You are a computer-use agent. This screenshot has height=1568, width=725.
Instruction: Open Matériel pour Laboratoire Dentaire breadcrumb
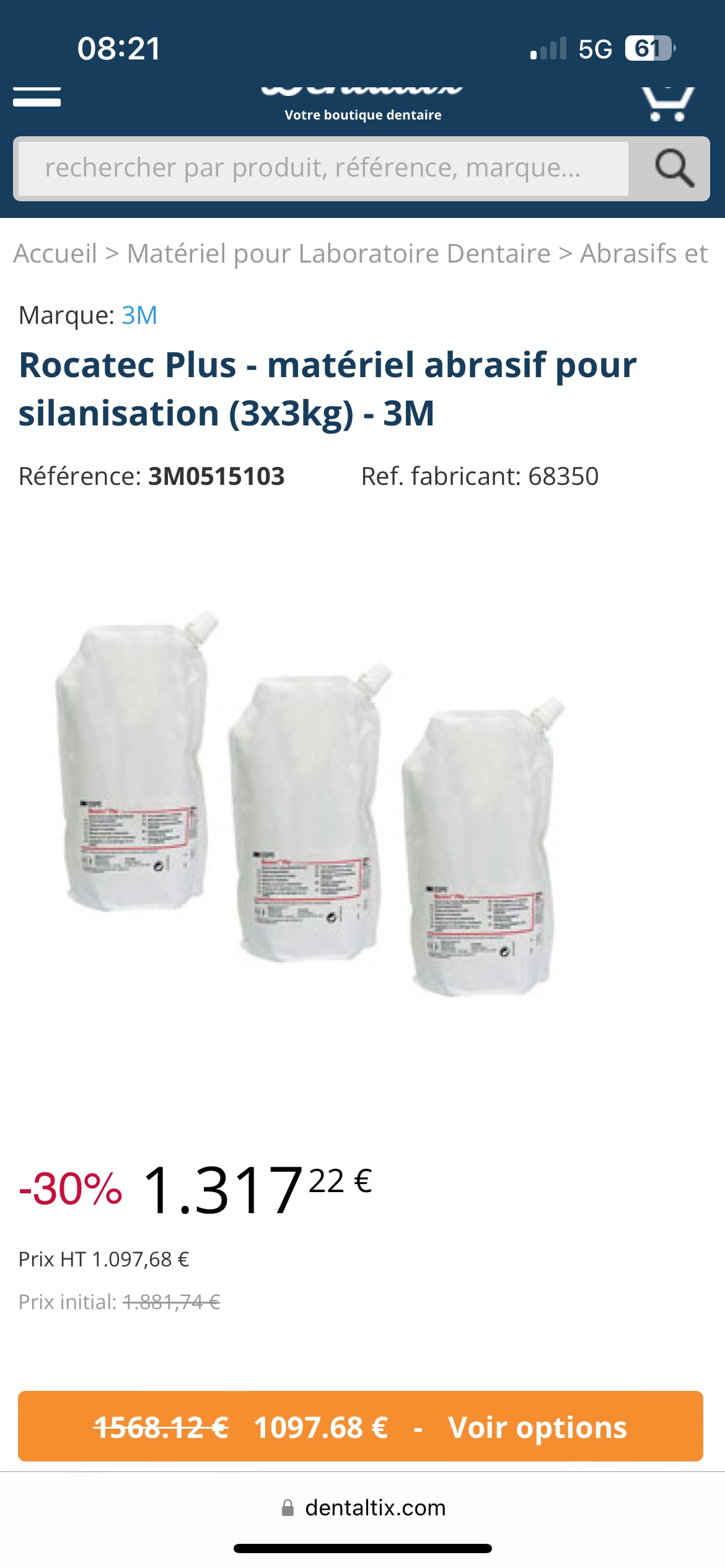pos(338,253)
